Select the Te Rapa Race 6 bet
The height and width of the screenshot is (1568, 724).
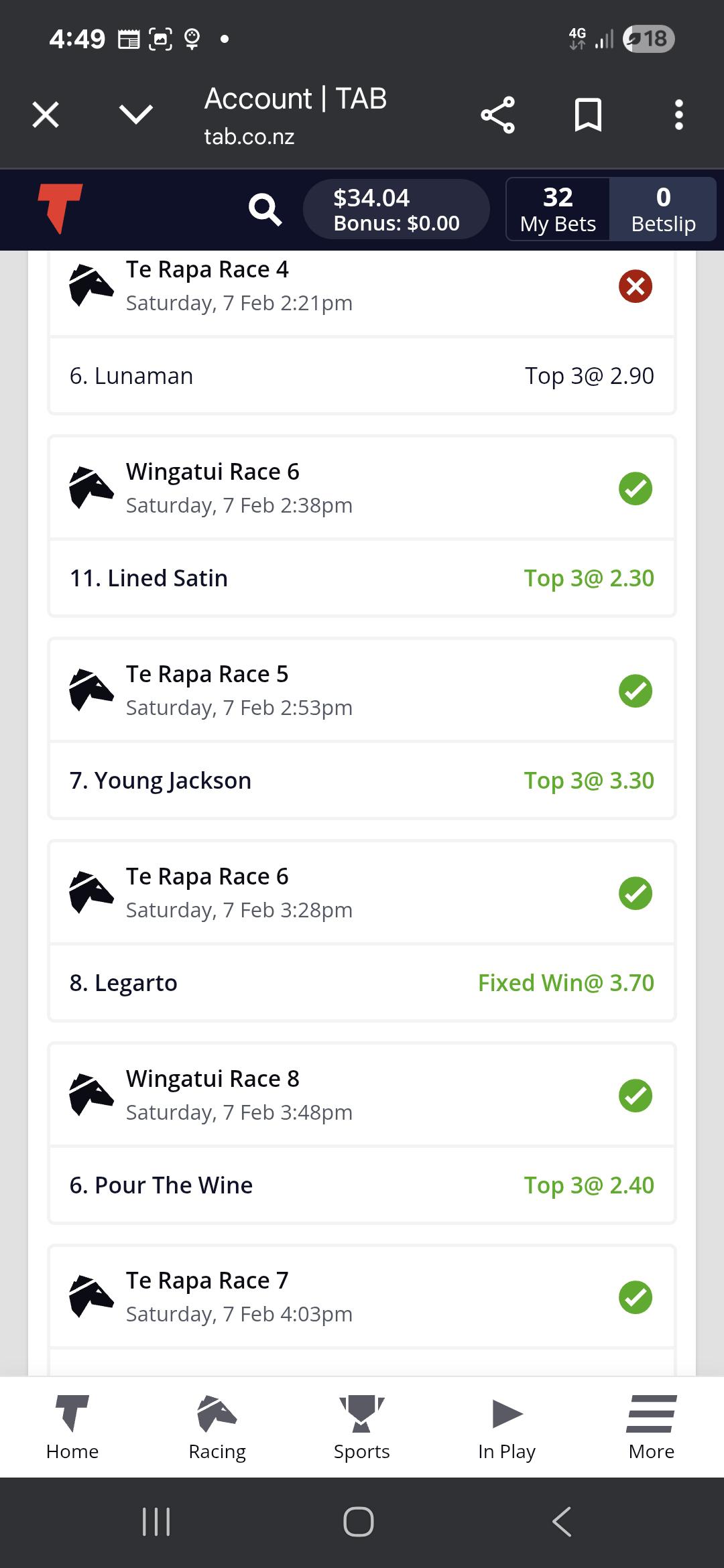coord(362,893)
